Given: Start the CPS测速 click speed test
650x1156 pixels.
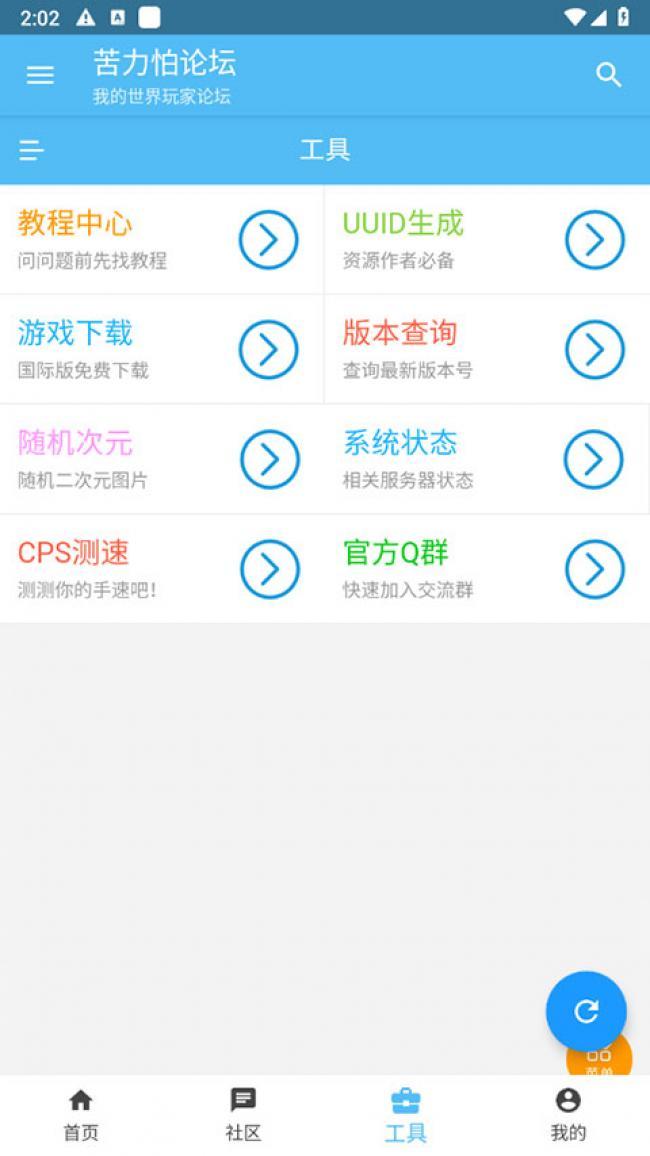Looking at the screenshot, I should click(162, 569).
